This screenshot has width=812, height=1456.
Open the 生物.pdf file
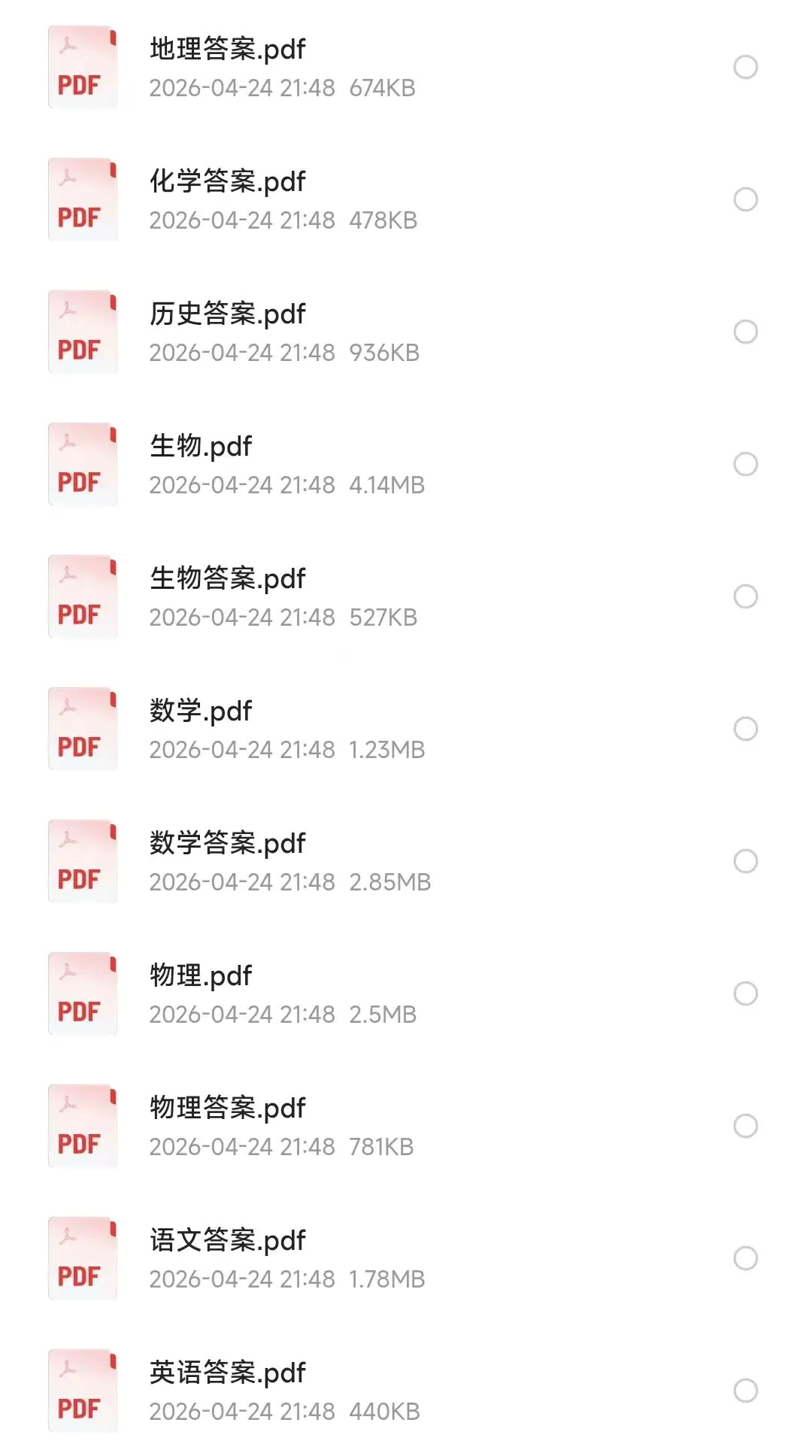(201, 447)
